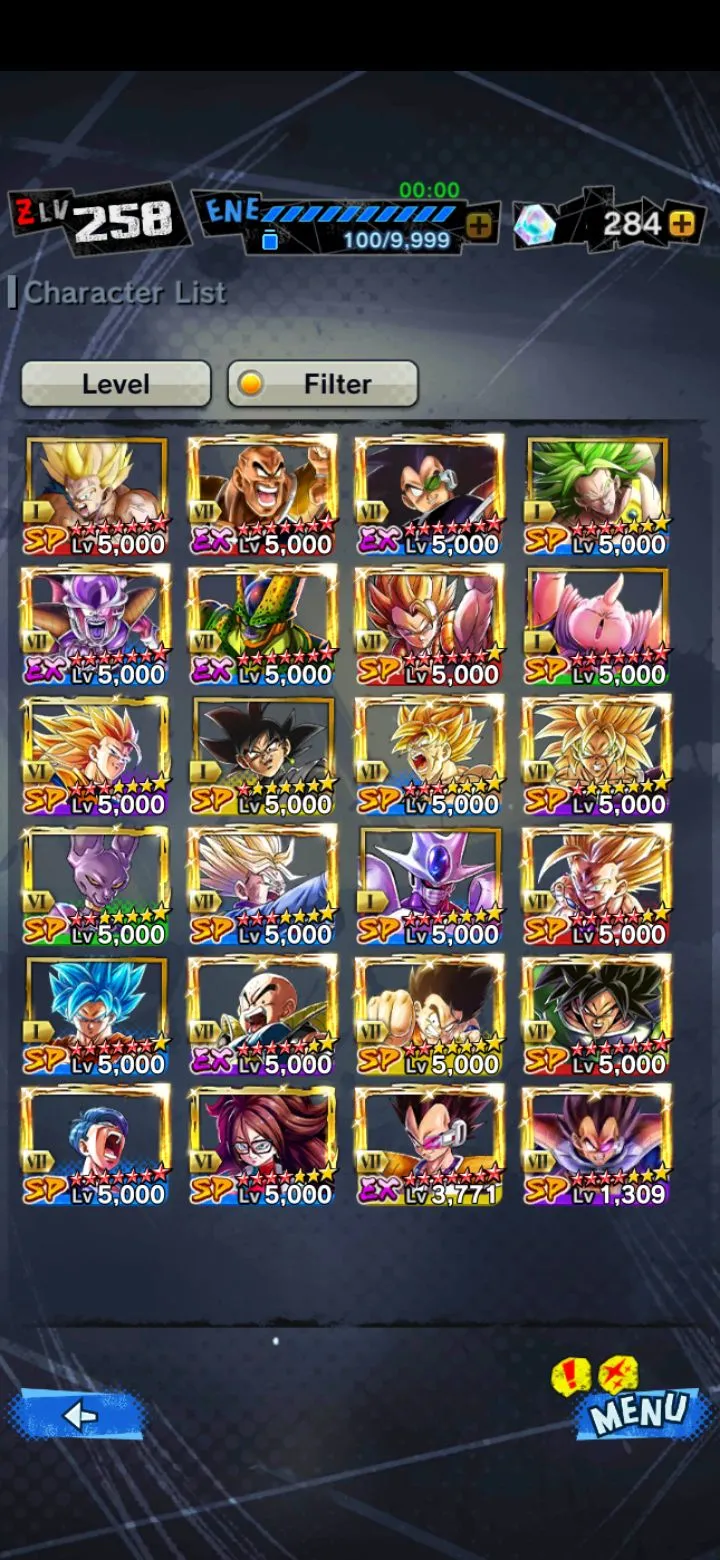720x1560 pixels.
Task: Open the Final Form Frieza EX card
Action: click(96, 626)
